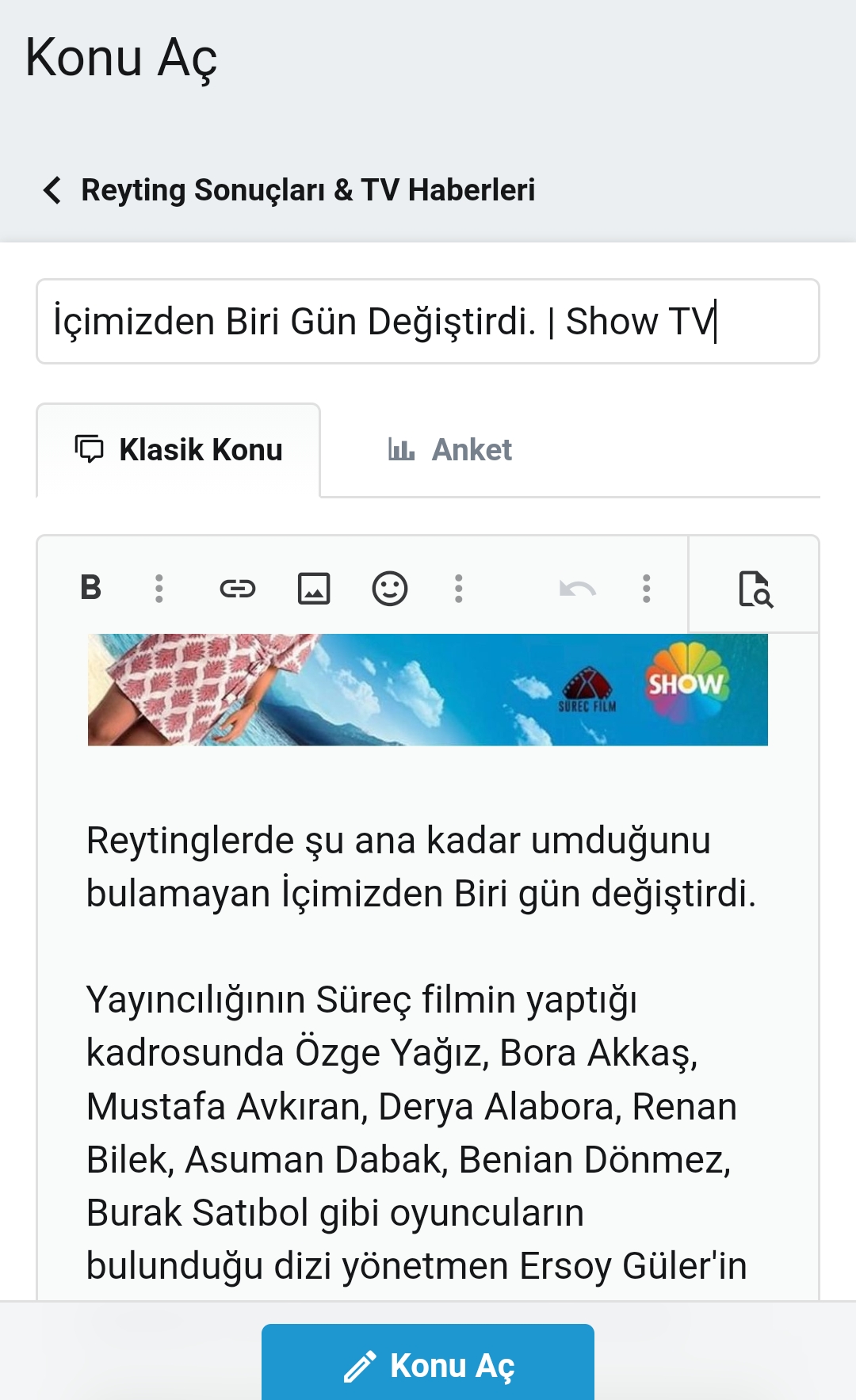Open the emoji picker

click(x=390, y=589)
